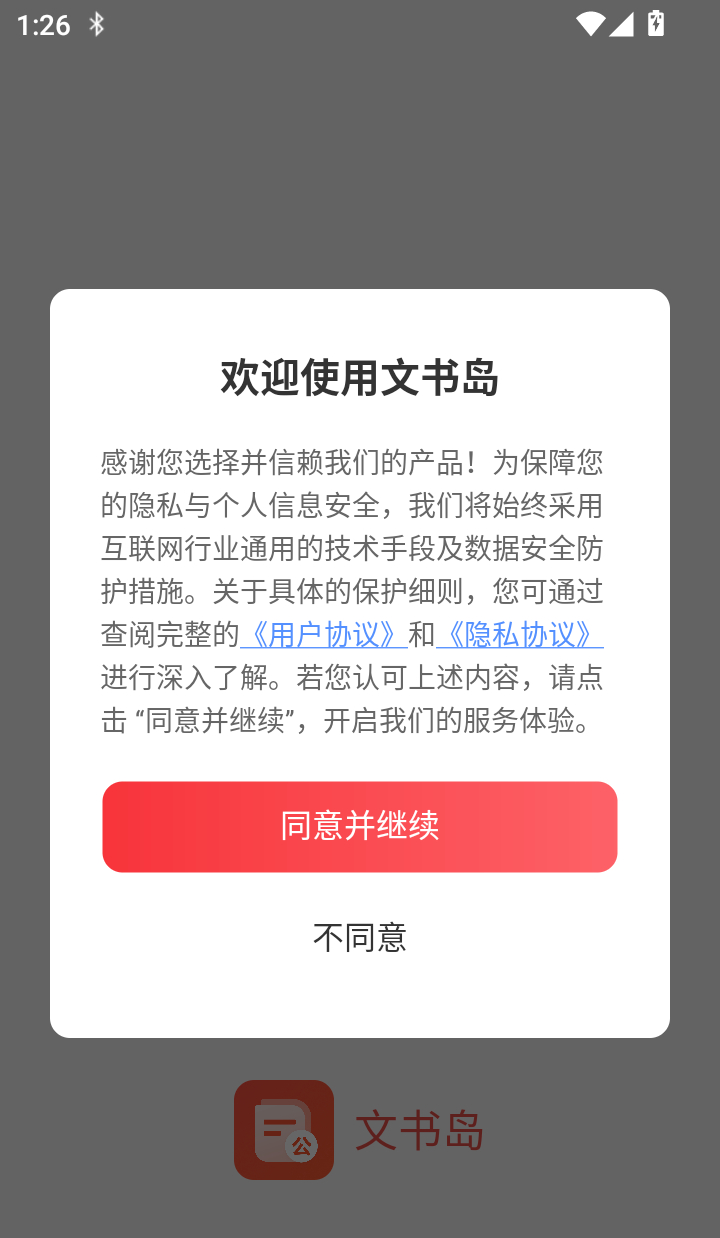Viewport: 720px width, 1238px height.
Task: Tap the 不同意 disagree option
Action: (x=360, y=936)
